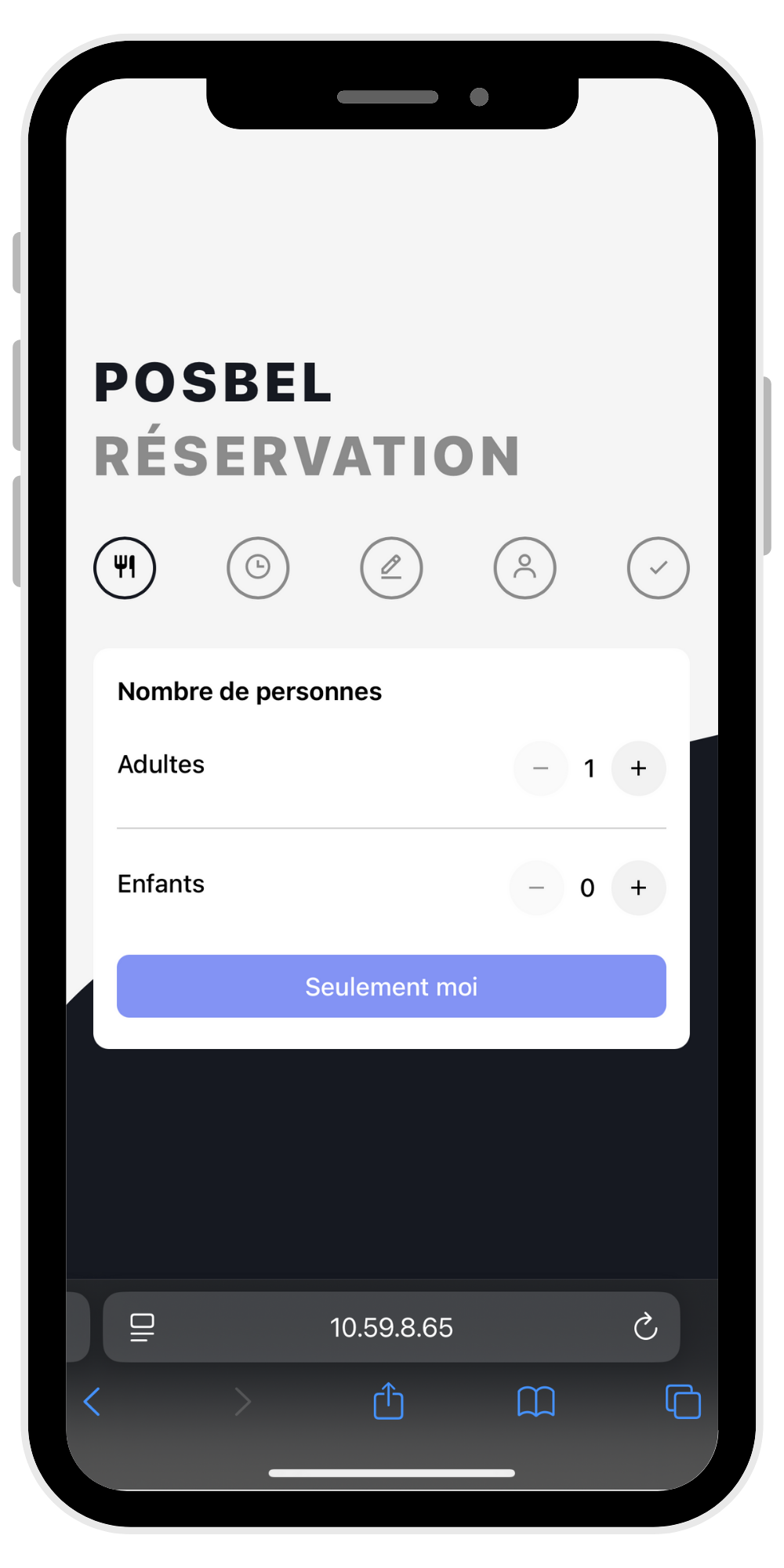Image resolution: width=784 pixels, height=1568 pixels.
Task: Tap the 10.59.8.65 address field
Action: 391,1327
